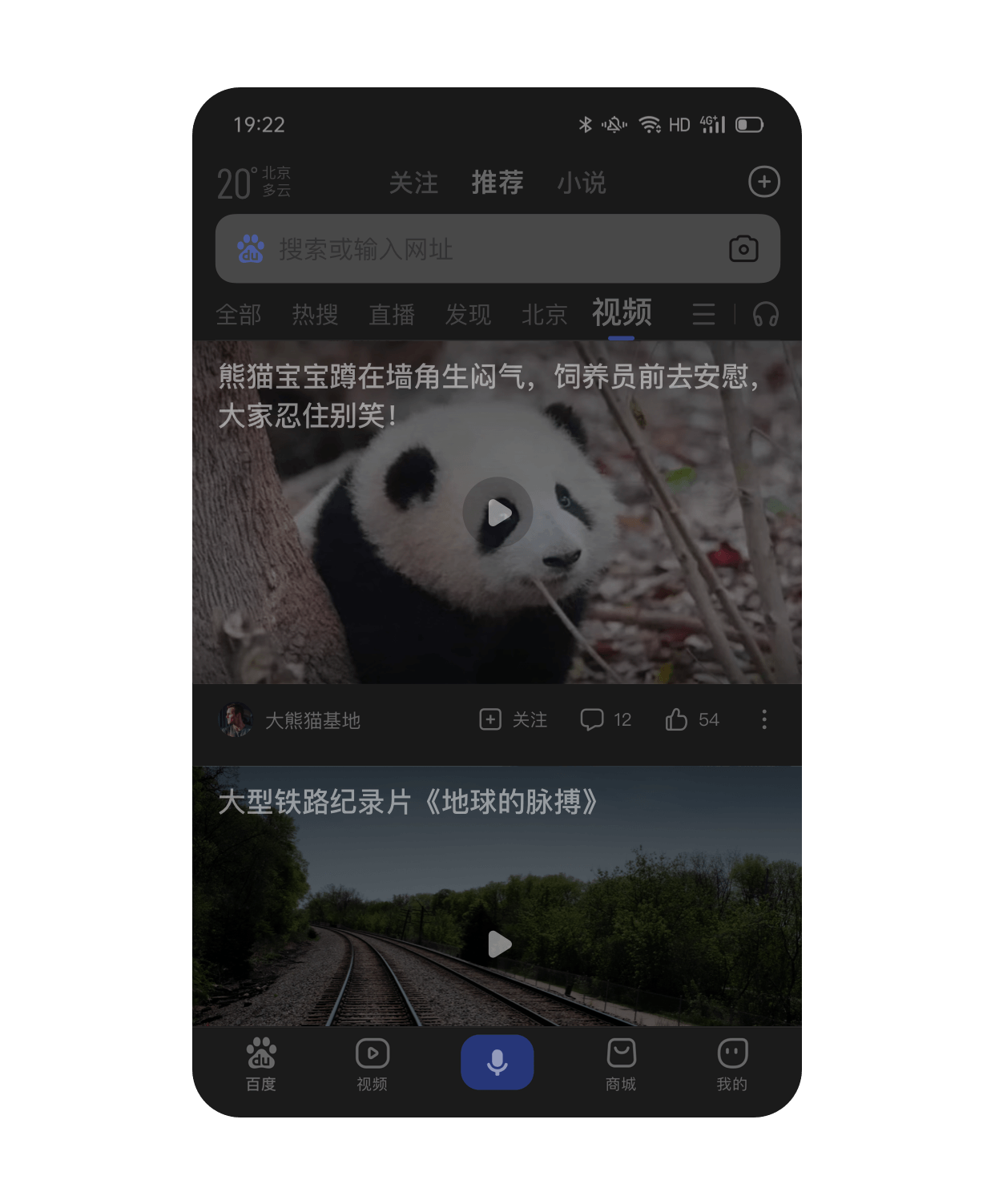Open the headphones listening icon
995x1204 pixels.
pos(765,314)
